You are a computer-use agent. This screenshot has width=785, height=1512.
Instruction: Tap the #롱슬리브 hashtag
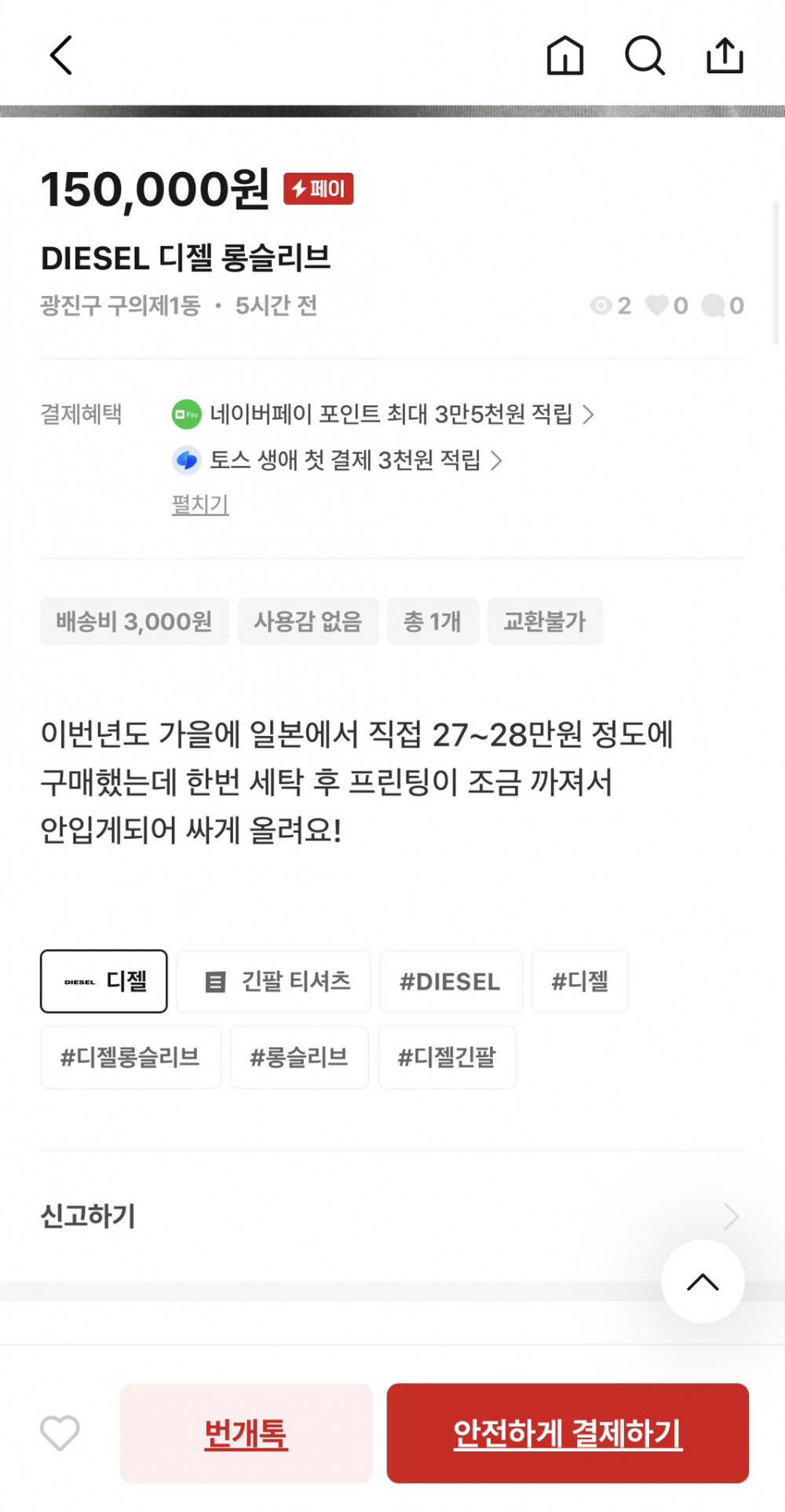(x=299, y=1057)
